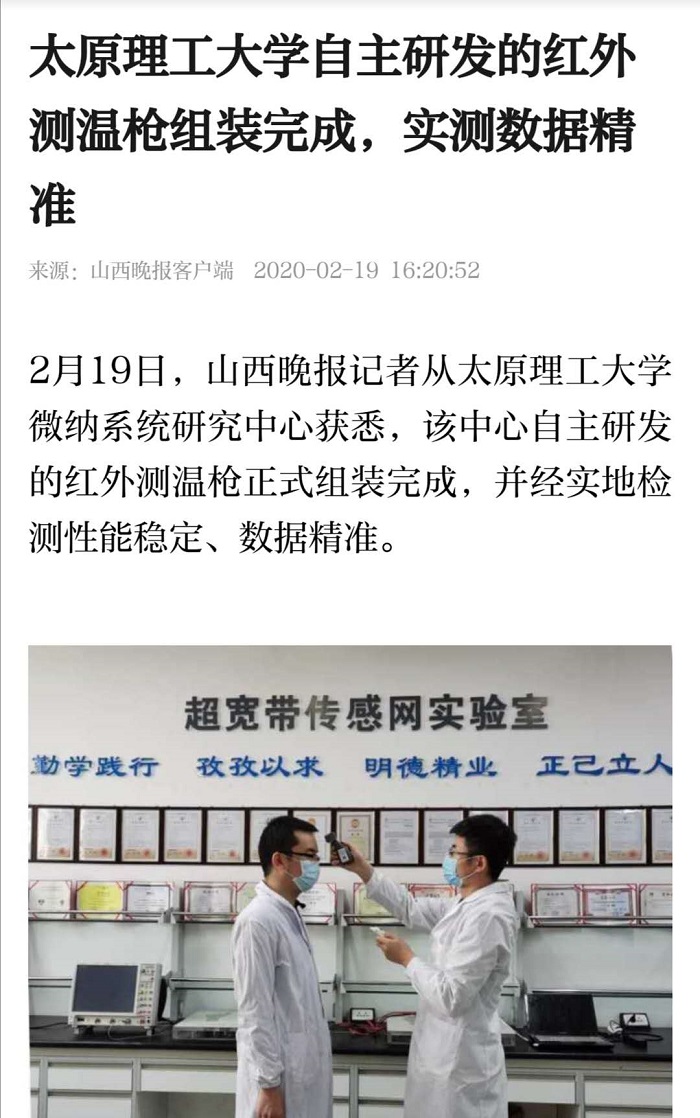Open the article photo of the lab temperature check
Screen dimensions: 700x1118
(x=350, y=880)
